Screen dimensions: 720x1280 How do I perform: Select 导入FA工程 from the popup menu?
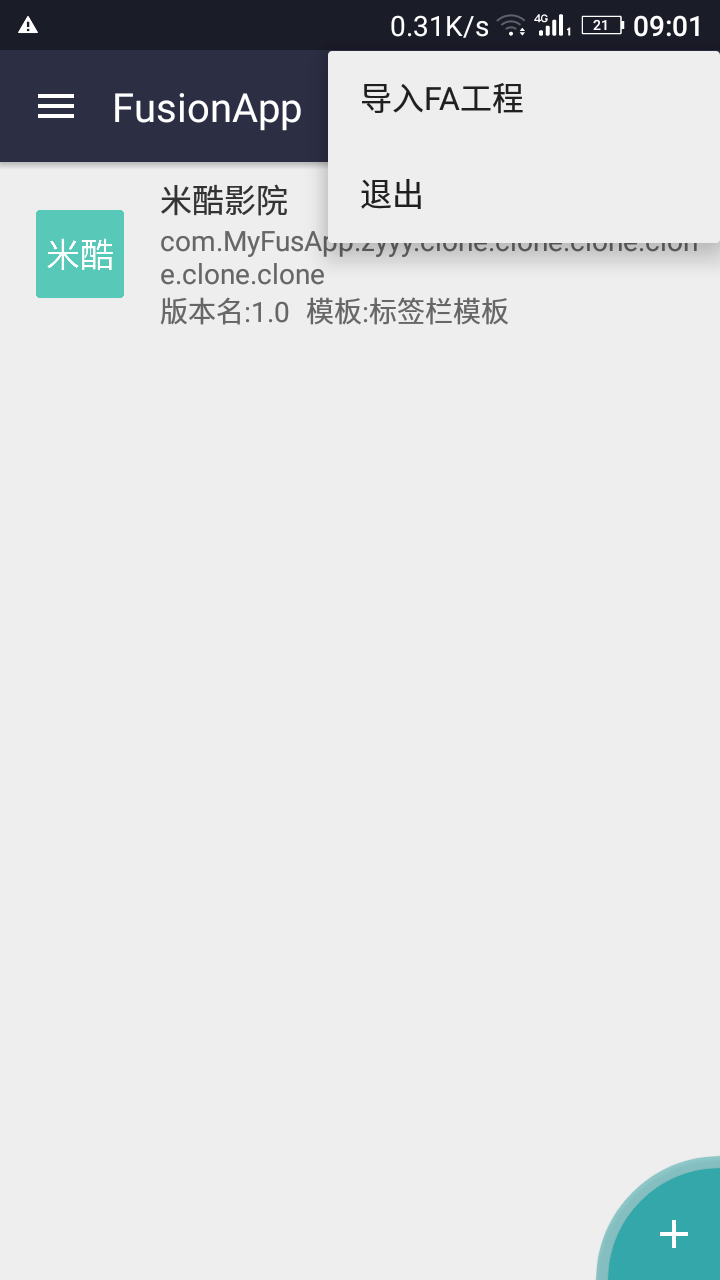442,100
